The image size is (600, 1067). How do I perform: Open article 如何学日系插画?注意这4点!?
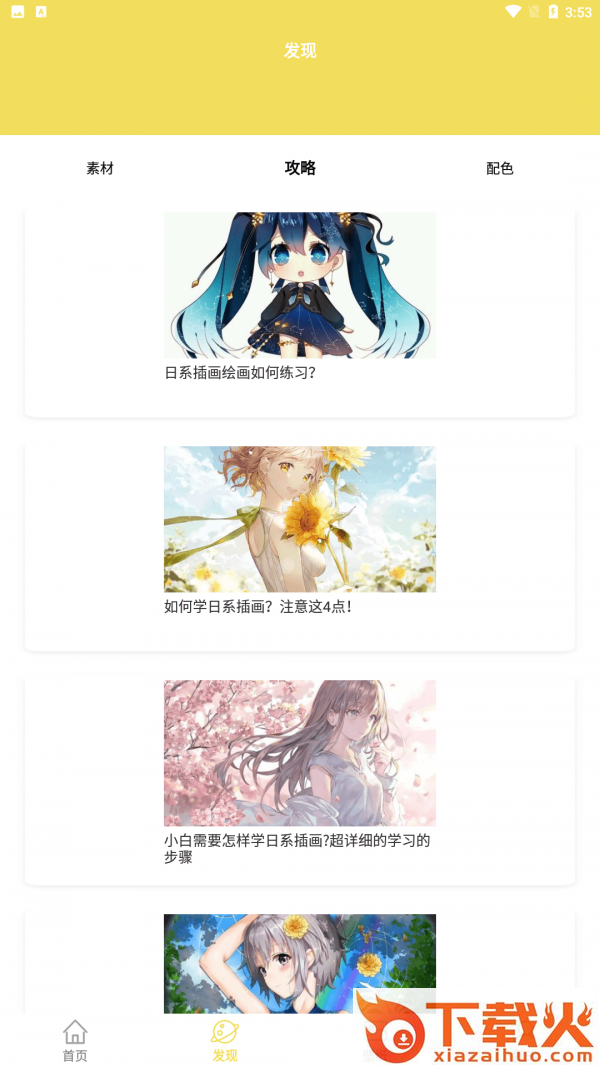(300, 540)
